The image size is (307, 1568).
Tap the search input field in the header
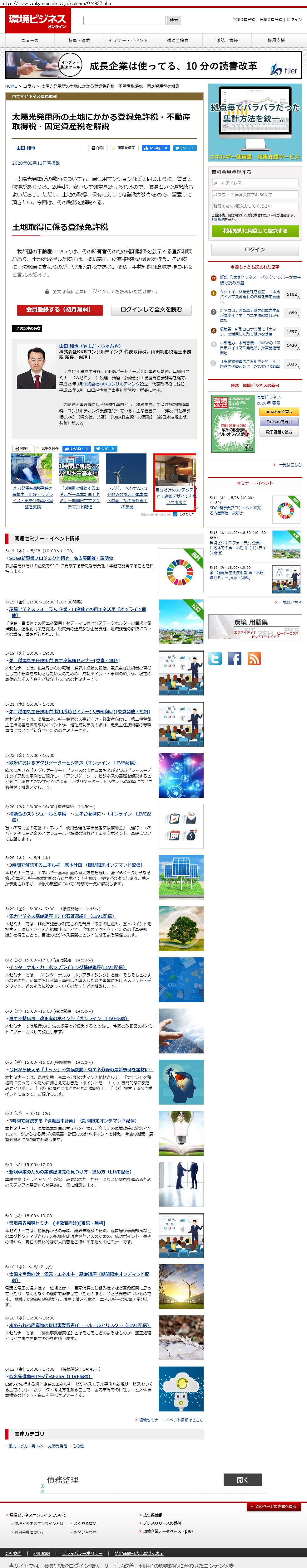tap(124, 21)
